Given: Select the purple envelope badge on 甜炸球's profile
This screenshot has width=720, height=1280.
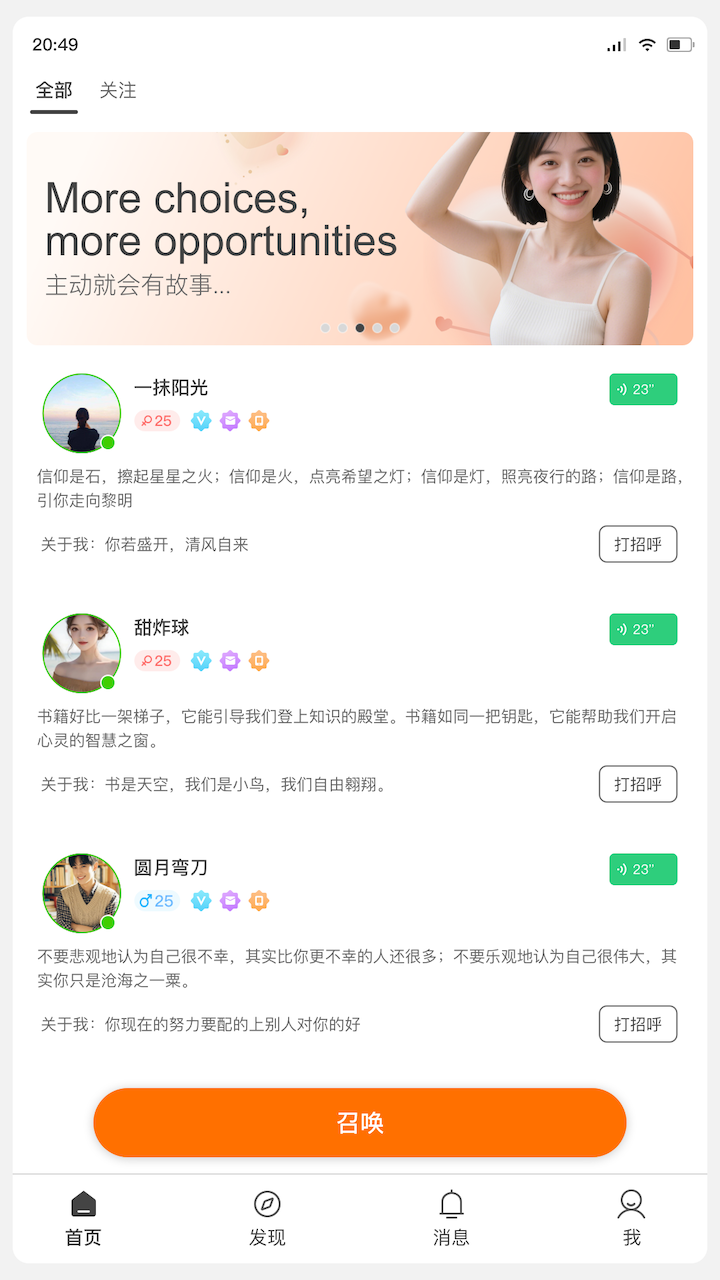Looking at the screenshot, I should coord(230,661).
